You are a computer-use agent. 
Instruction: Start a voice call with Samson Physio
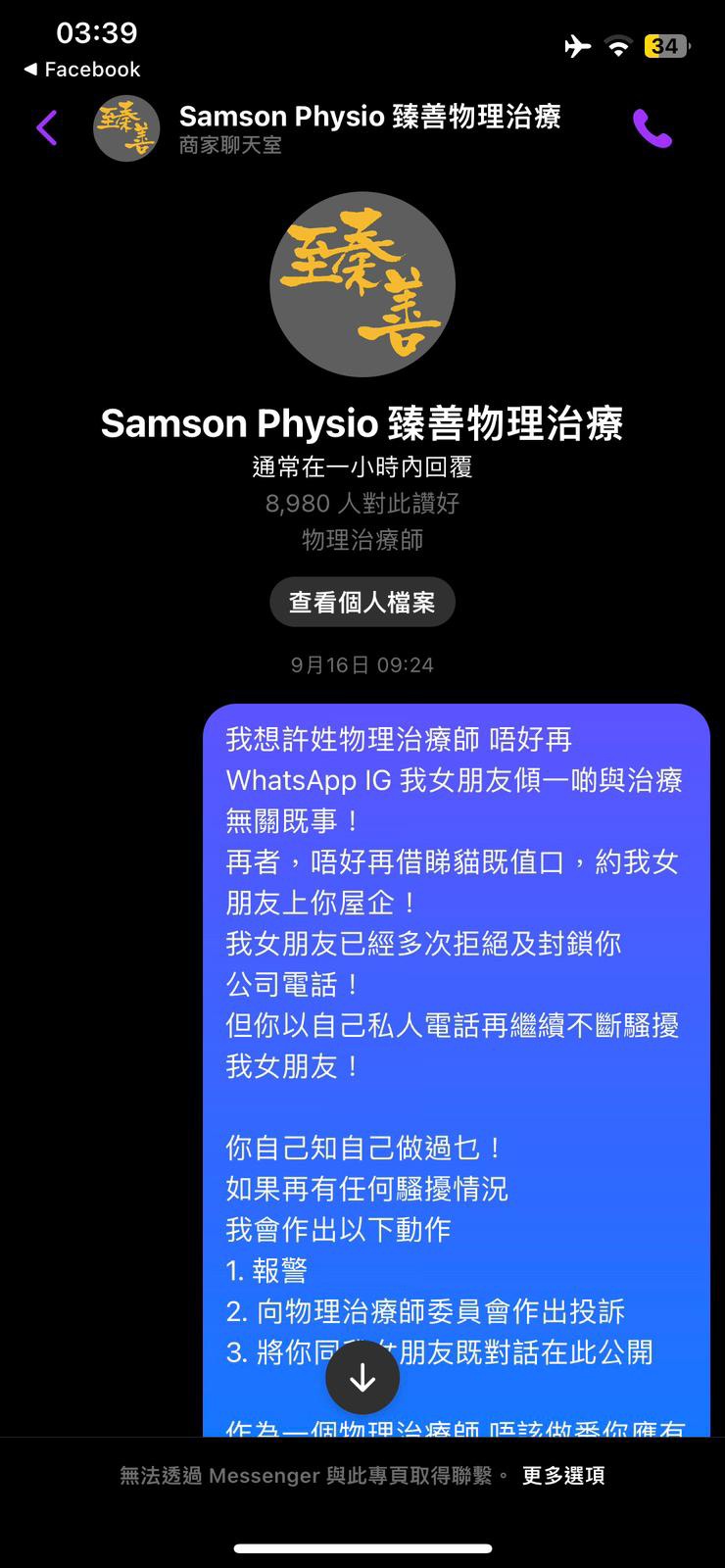[x=652, y=128]
